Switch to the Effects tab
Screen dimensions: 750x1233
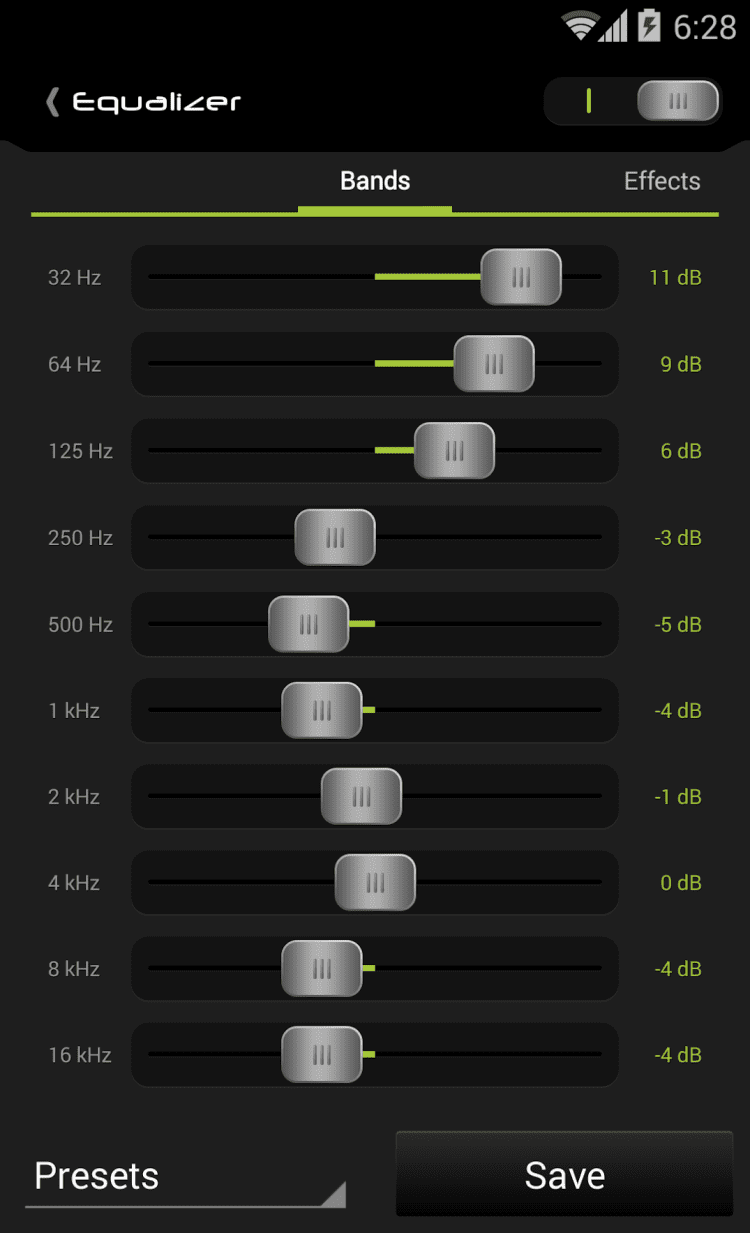click(661, 182)
